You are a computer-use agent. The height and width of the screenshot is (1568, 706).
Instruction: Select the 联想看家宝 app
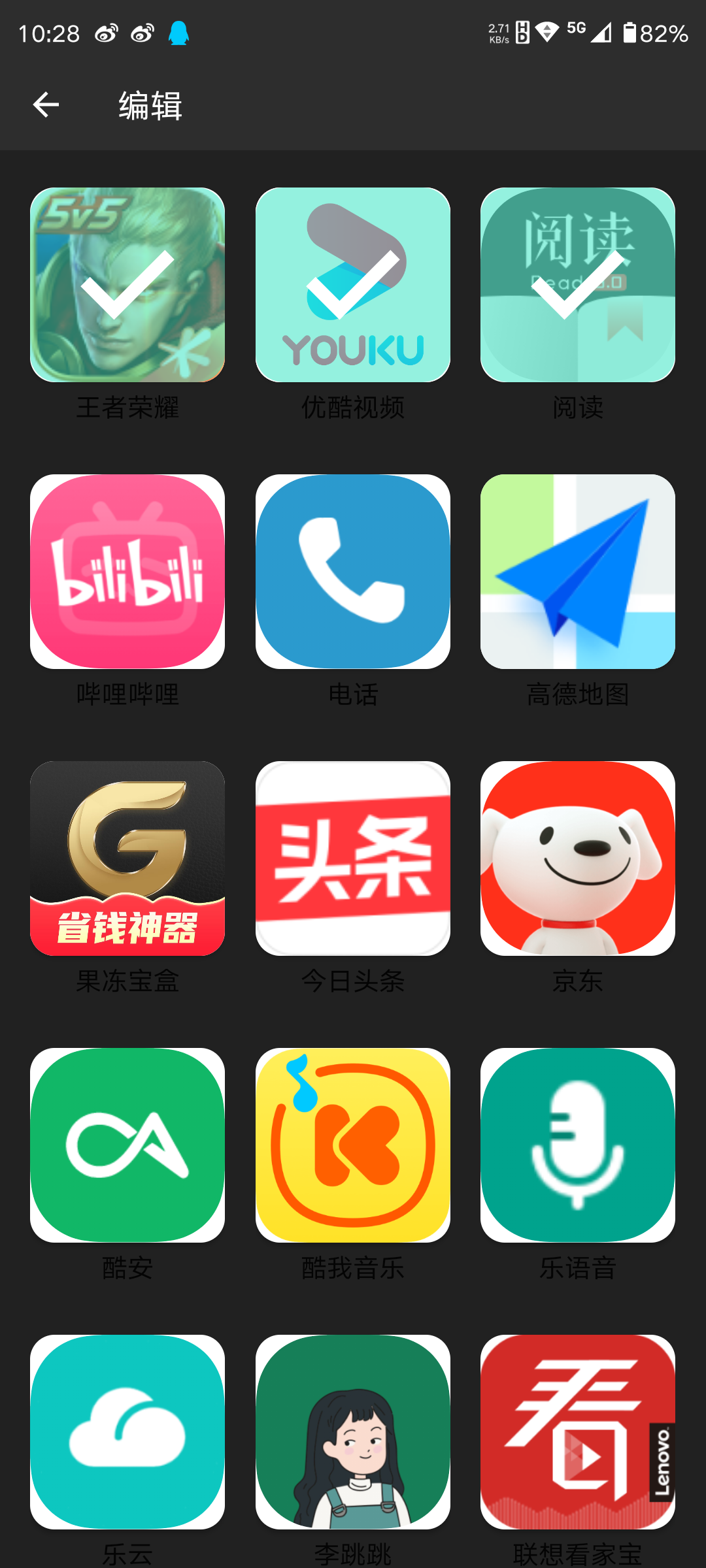pos(577,1432)
